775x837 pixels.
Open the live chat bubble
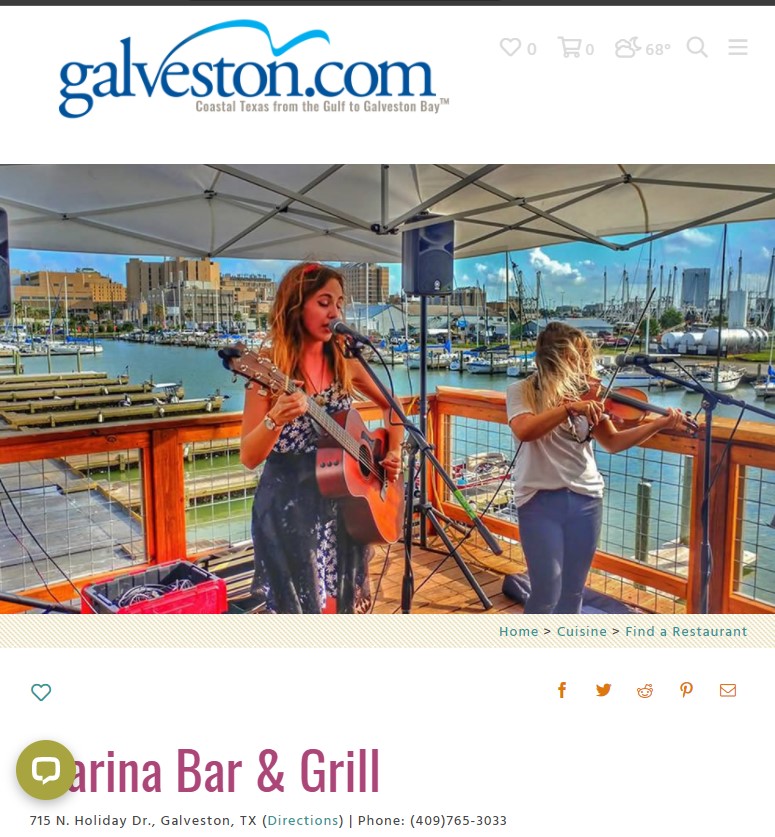coord(45,769)
